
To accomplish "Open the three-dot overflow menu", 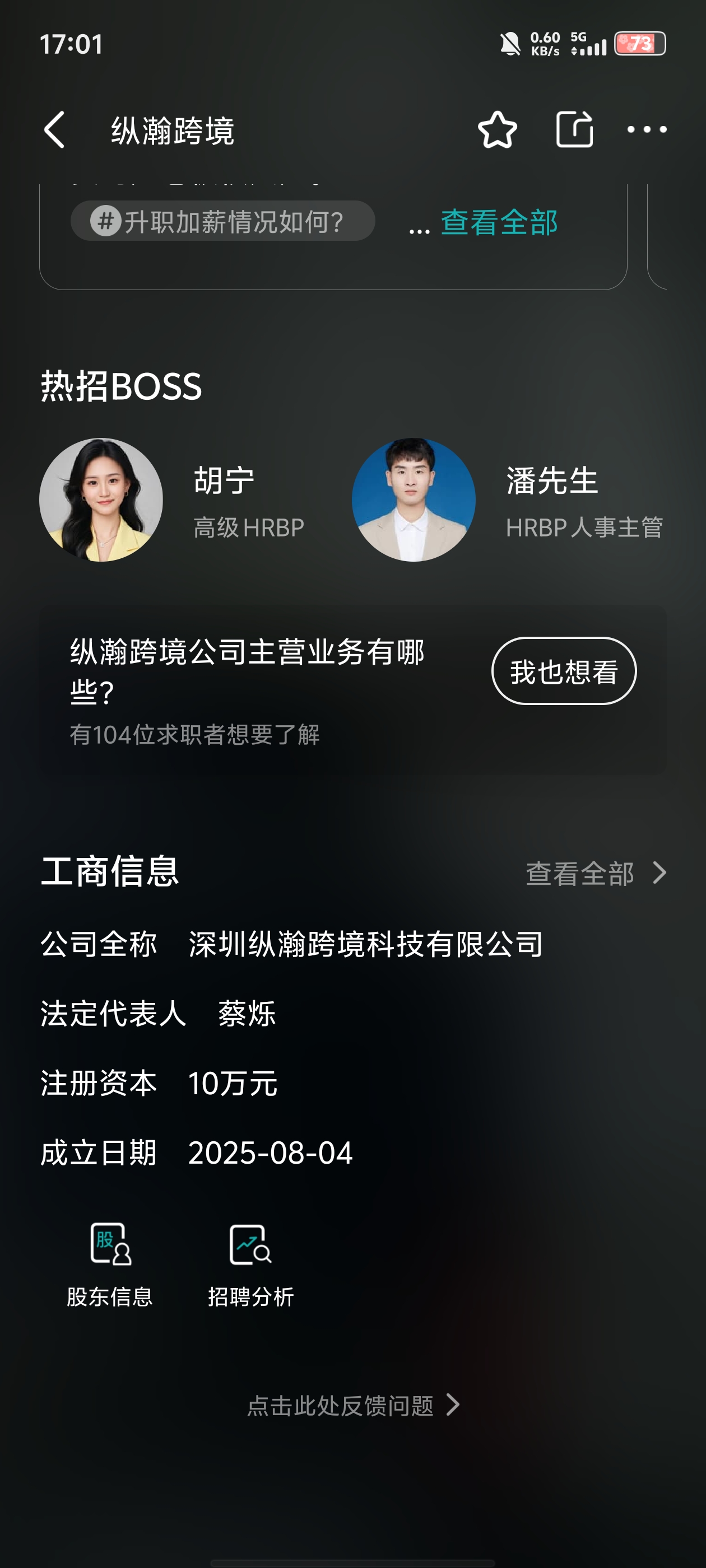I will (647, 130).
